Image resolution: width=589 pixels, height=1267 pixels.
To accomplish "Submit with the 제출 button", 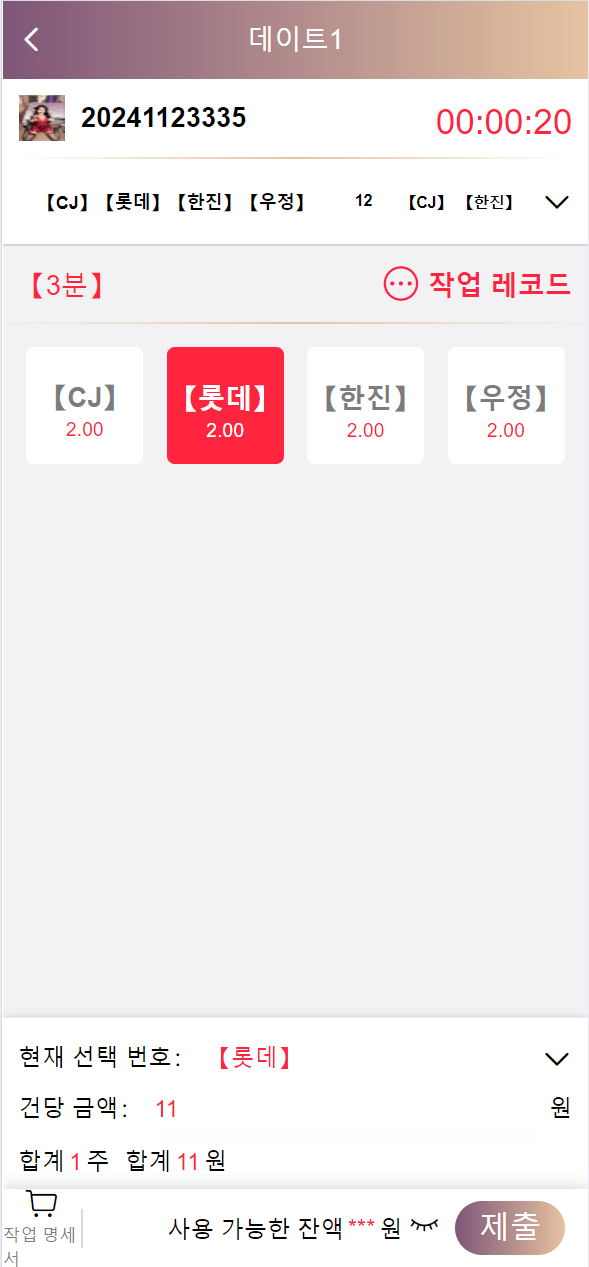I will pyautogui.click(x=510, y=1227).
